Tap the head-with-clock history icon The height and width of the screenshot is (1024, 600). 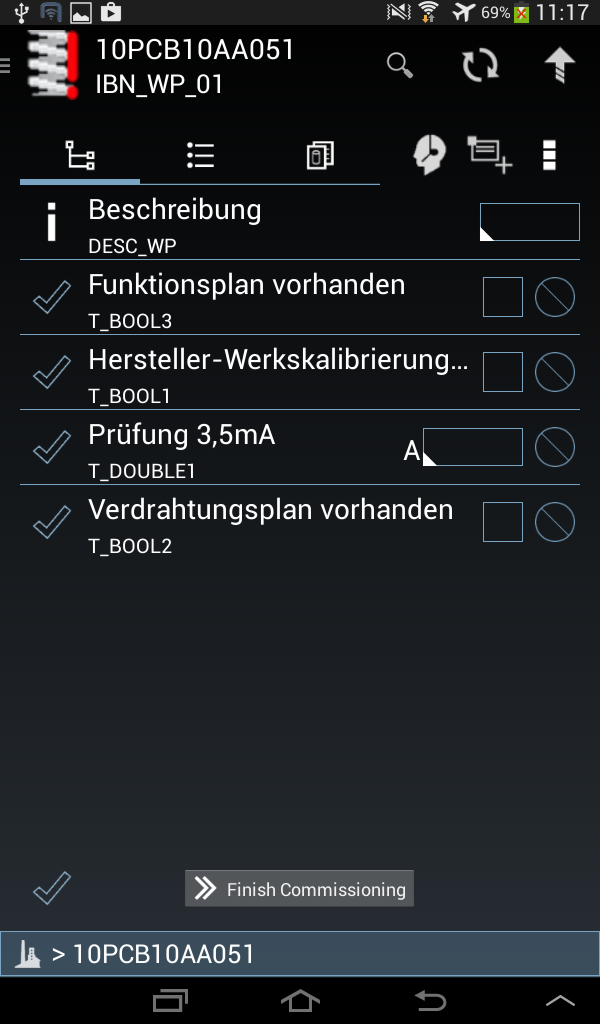(429, 156)
